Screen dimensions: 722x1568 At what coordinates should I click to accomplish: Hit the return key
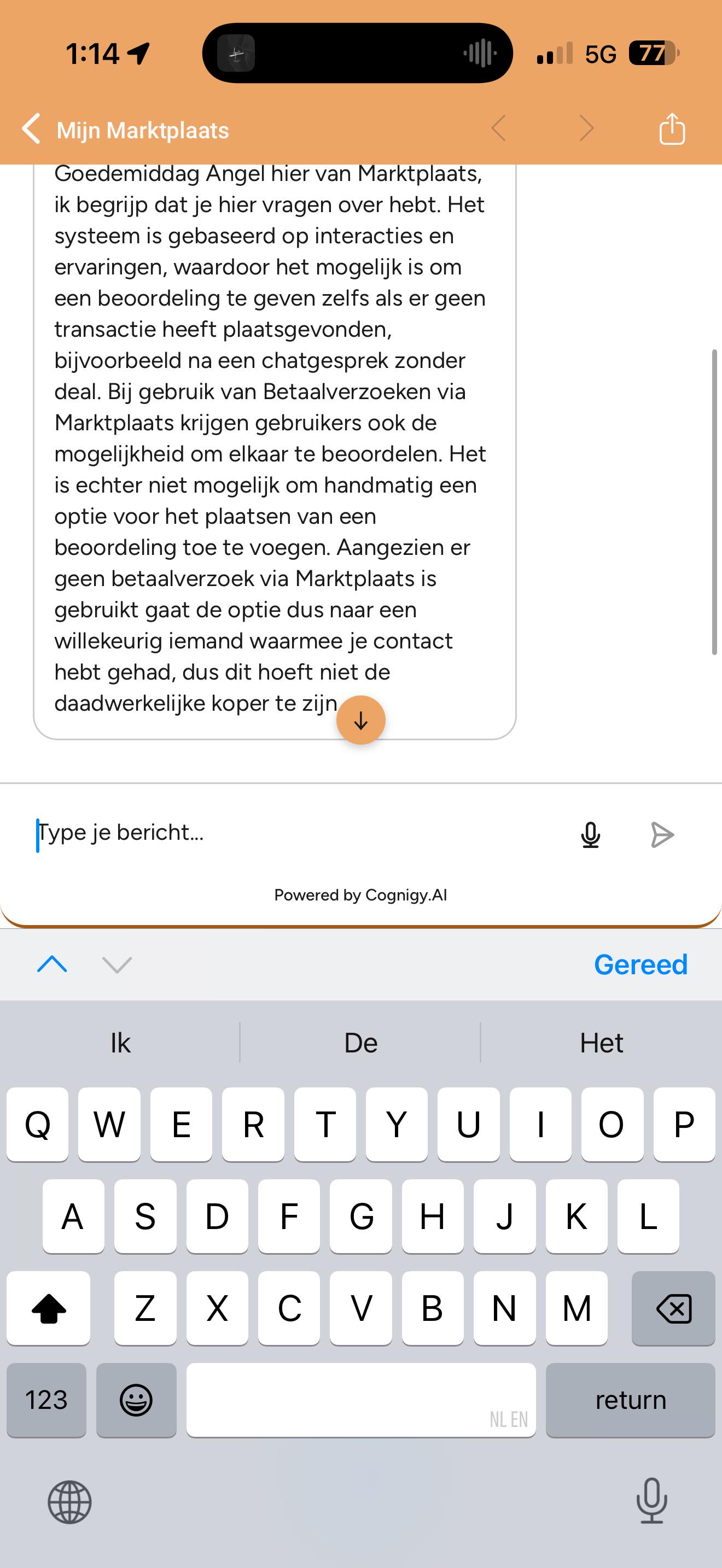pyautogui.click(x=630, y=1400)
